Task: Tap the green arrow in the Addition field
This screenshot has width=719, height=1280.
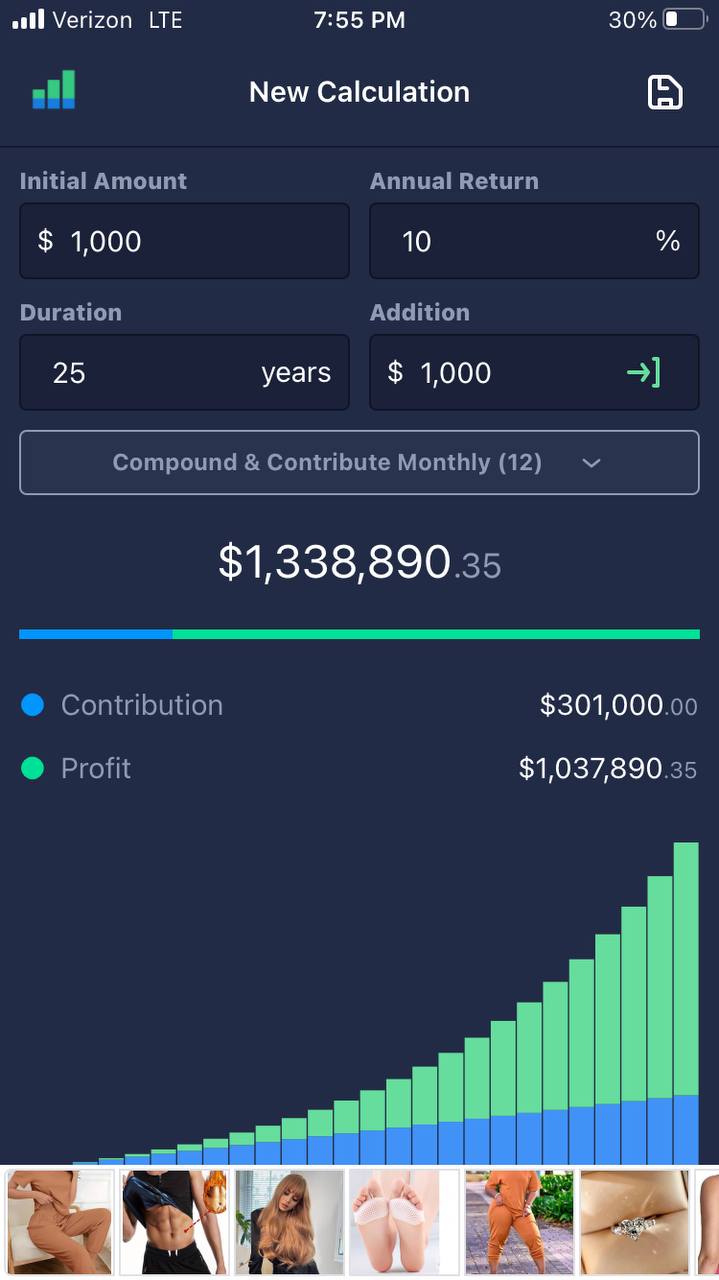Action: (x=643, y=373)
